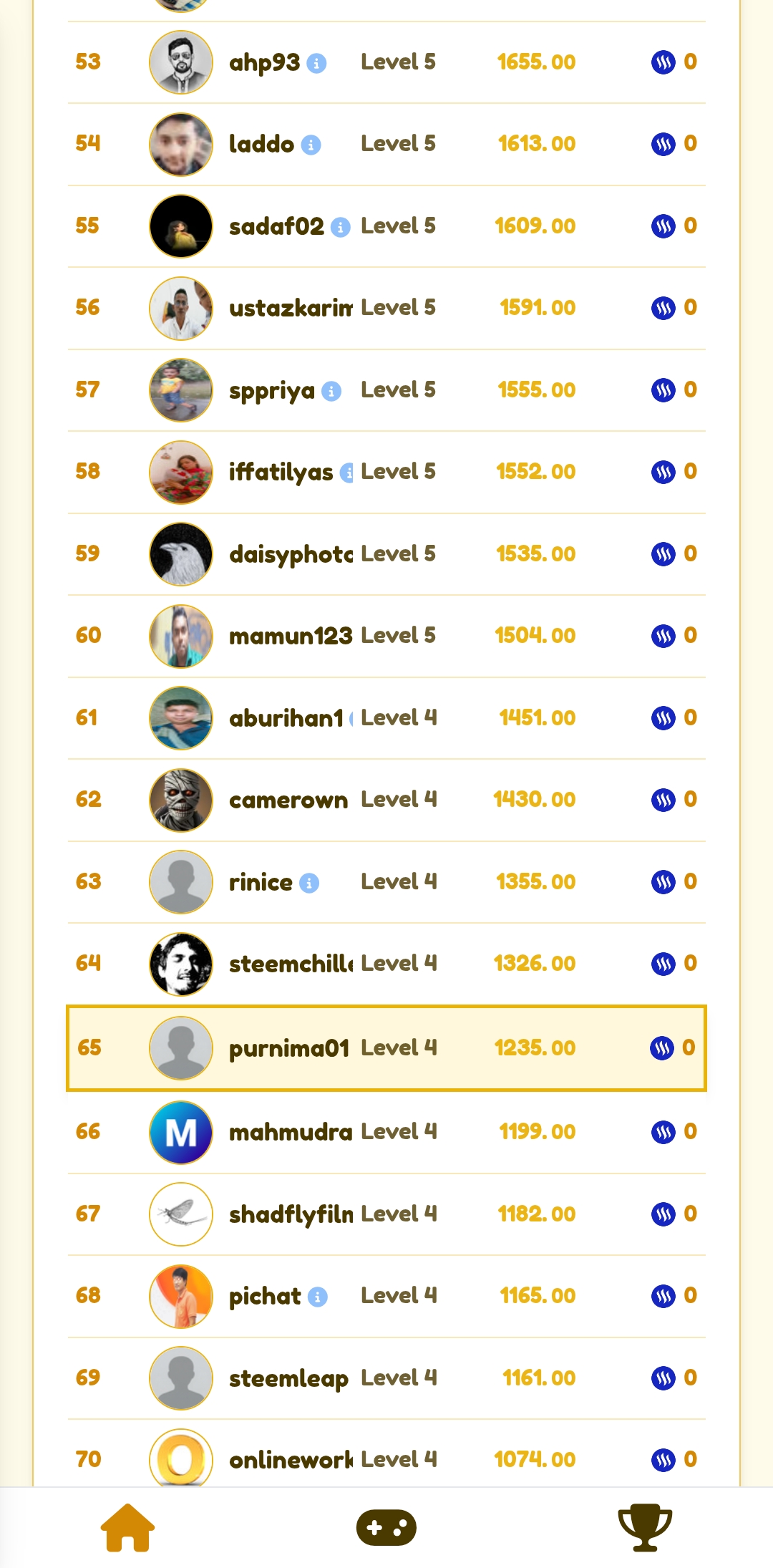Image resolution: width=773 pixels, height=1568 pixels.
Task: Tap the info badge next to rinice
Action: coord(309,883)
